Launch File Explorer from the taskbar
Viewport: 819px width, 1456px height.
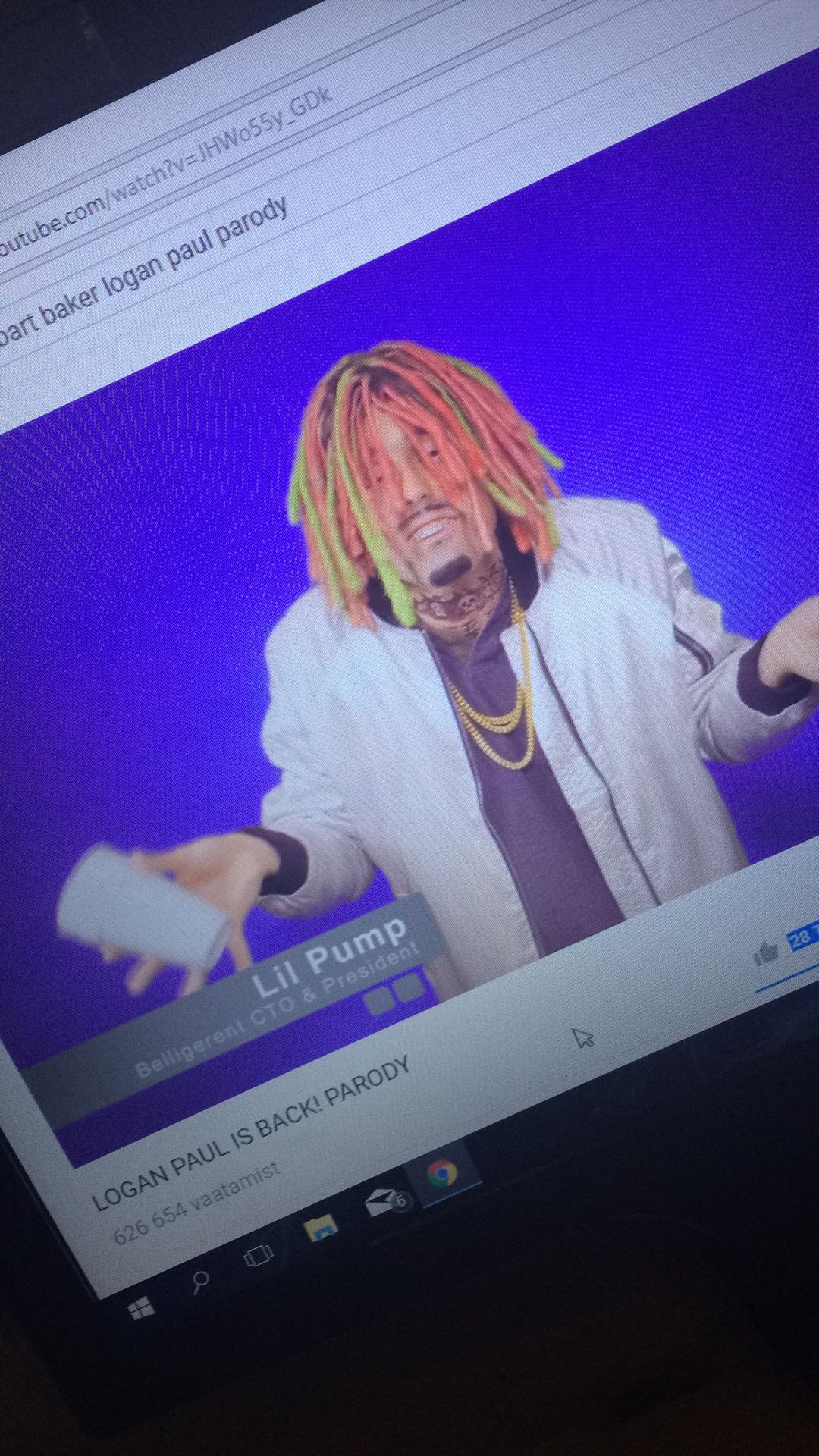click(320, 1228)
